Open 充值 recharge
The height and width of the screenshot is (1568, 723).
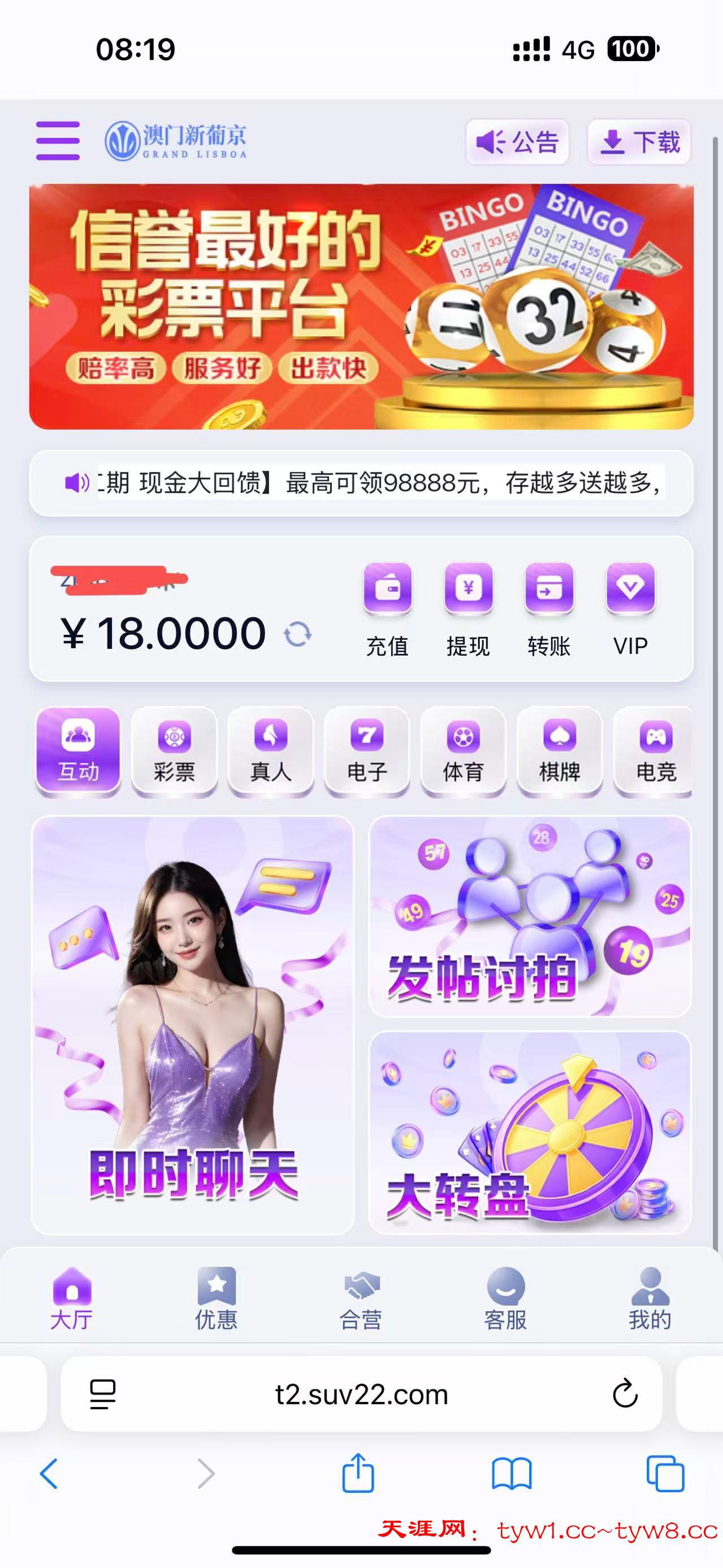pos(388,609)
